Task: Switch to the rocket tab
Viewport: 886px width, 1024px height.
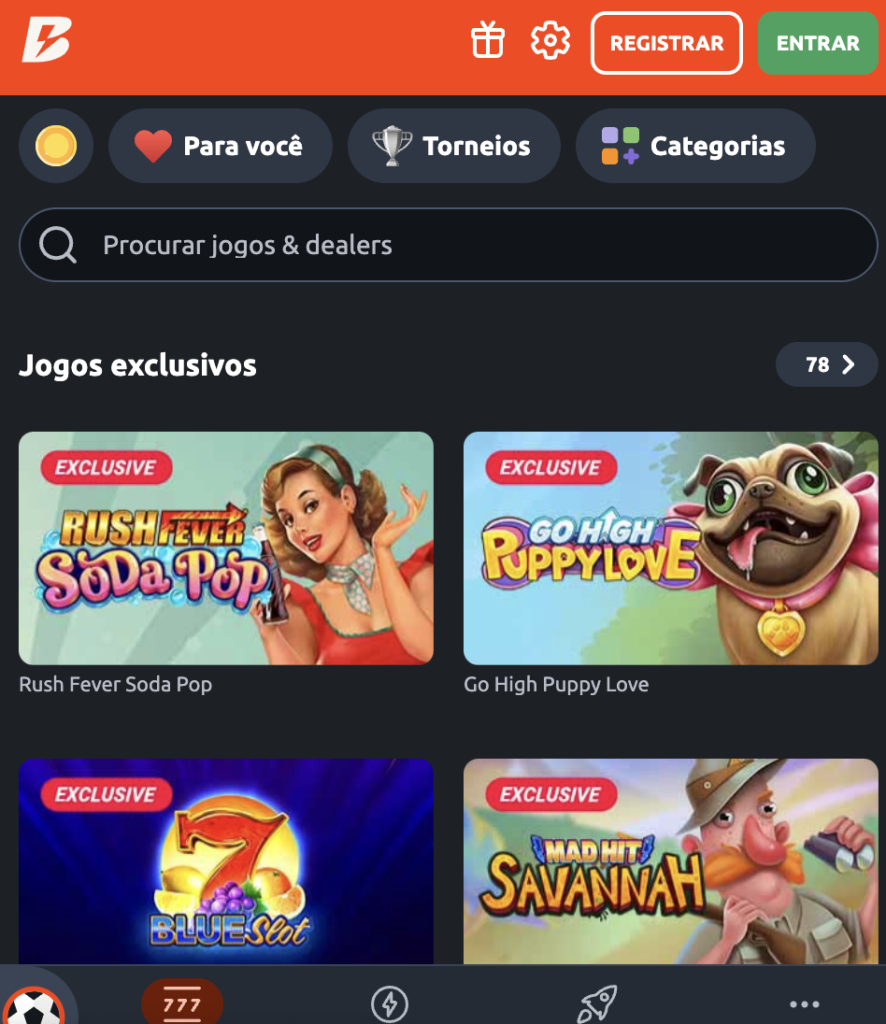Action: point(597,1003)
